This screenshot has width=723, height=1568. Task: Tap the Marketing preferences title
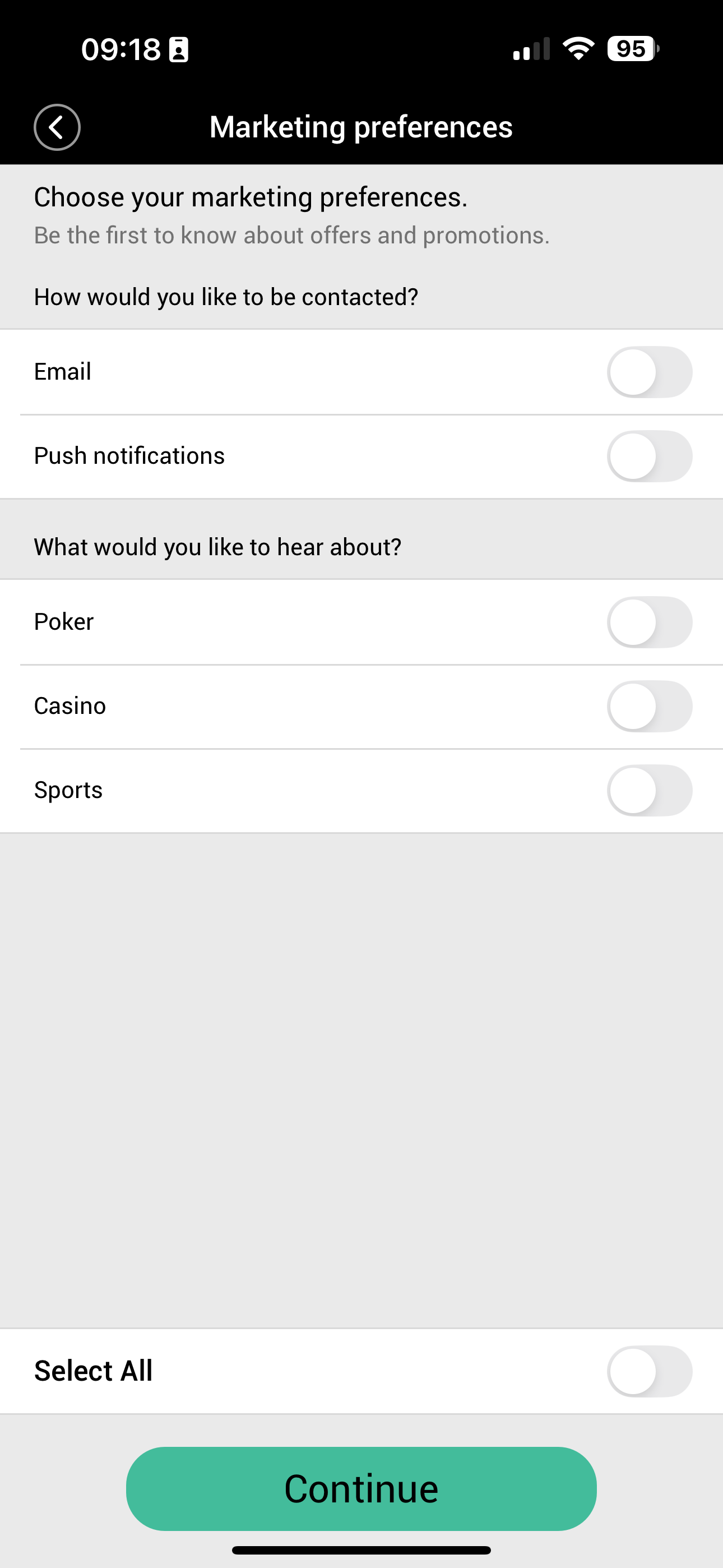(361, 127)
